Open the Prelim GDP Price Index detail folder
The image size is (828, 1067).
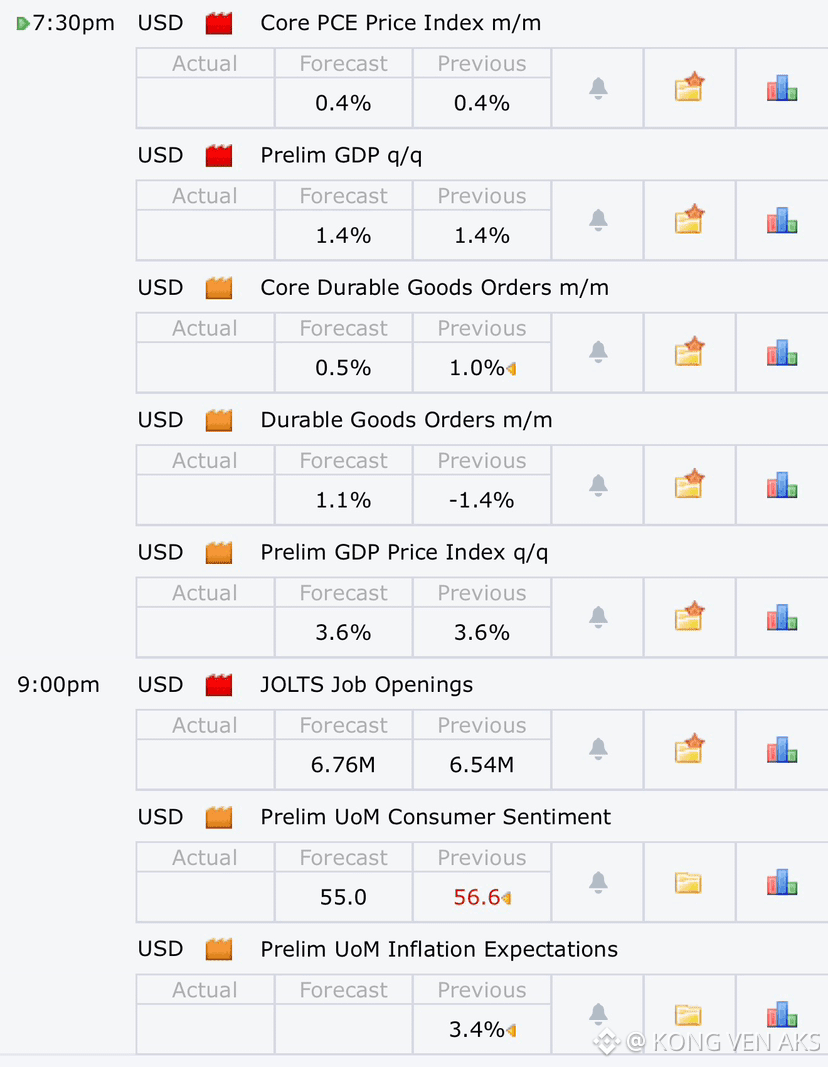coord(689,617)
